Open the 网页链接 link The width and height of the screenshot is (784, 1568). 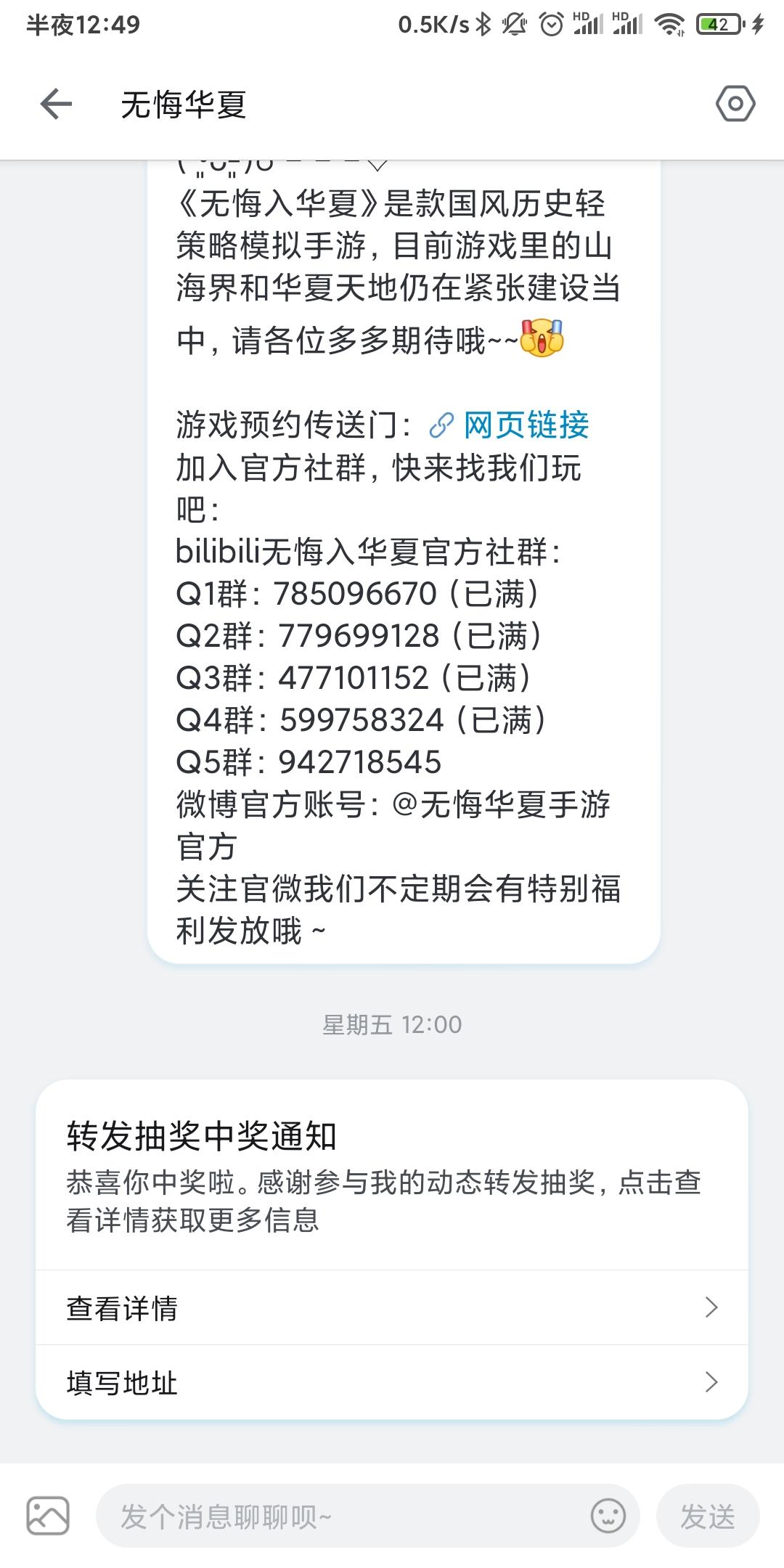(526, 425)
